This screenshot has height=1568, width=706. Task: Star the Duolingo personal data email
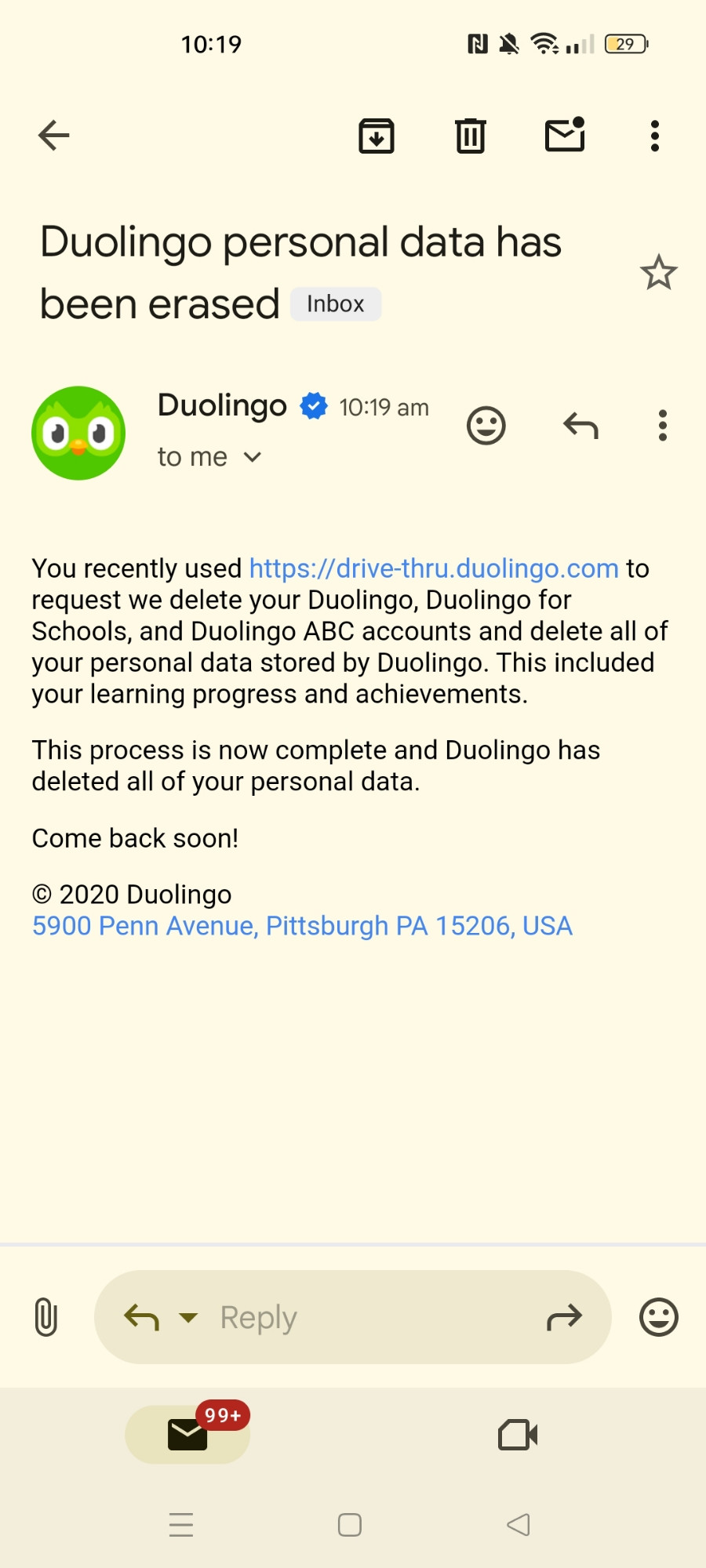(658, 272)
